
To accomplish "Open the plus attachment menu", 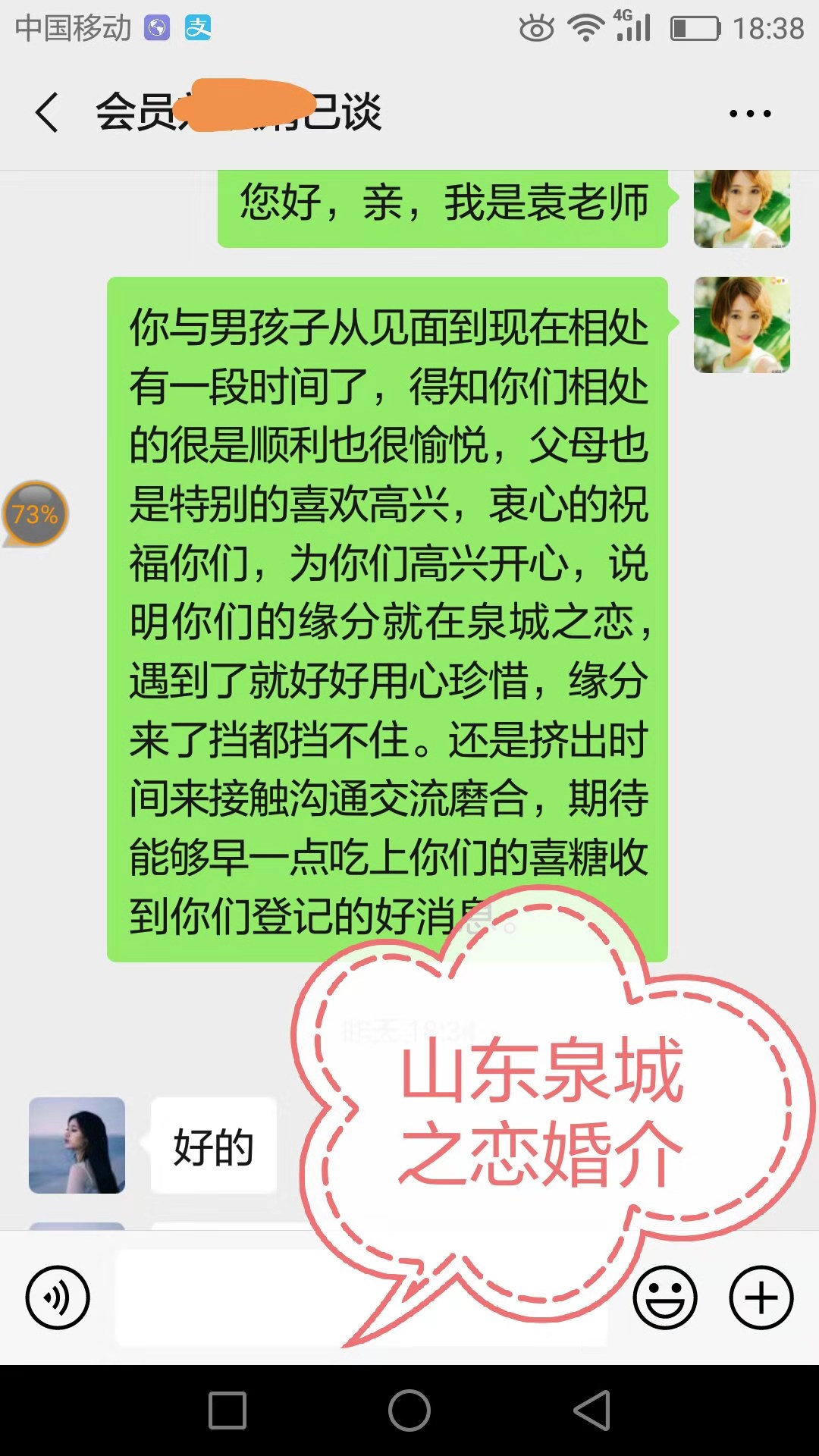I will coord(761,1298).
